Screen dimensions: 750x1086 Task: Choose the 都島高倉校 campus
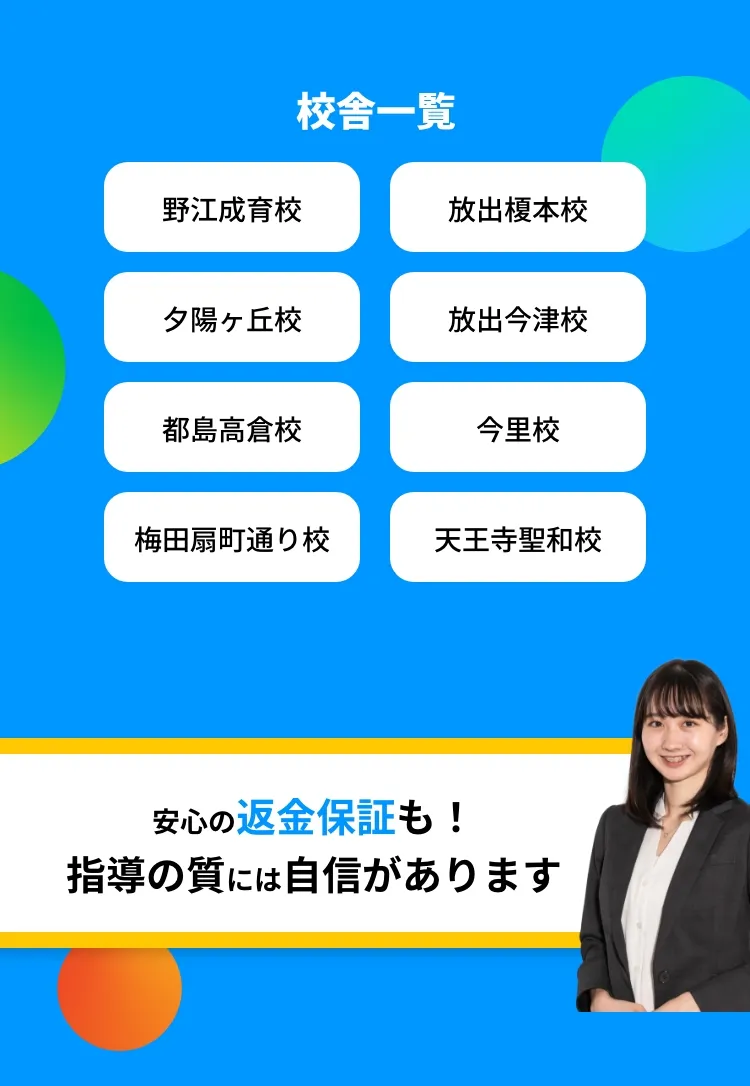[231, 428]
